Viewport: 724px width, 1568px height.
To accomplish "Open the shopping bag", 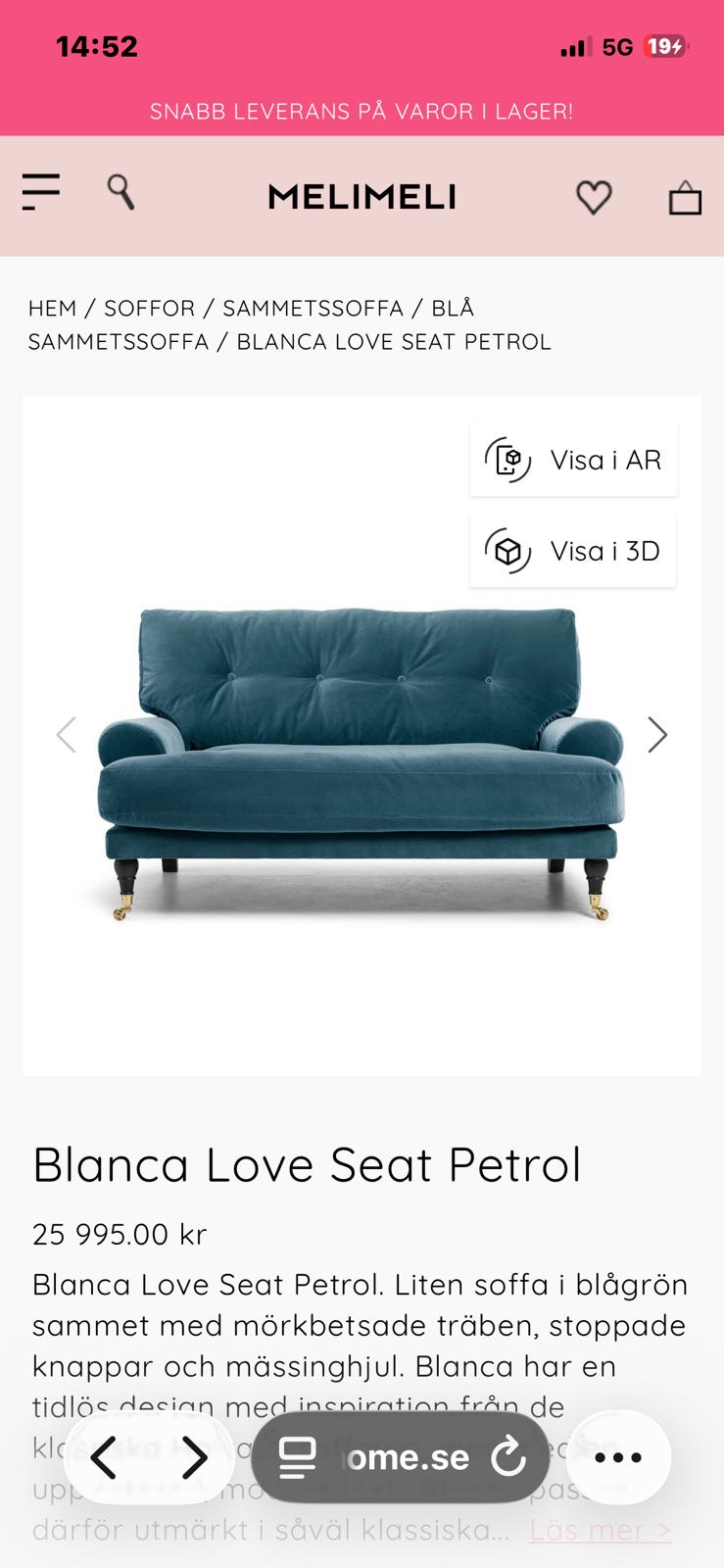I will pos(685,198).
